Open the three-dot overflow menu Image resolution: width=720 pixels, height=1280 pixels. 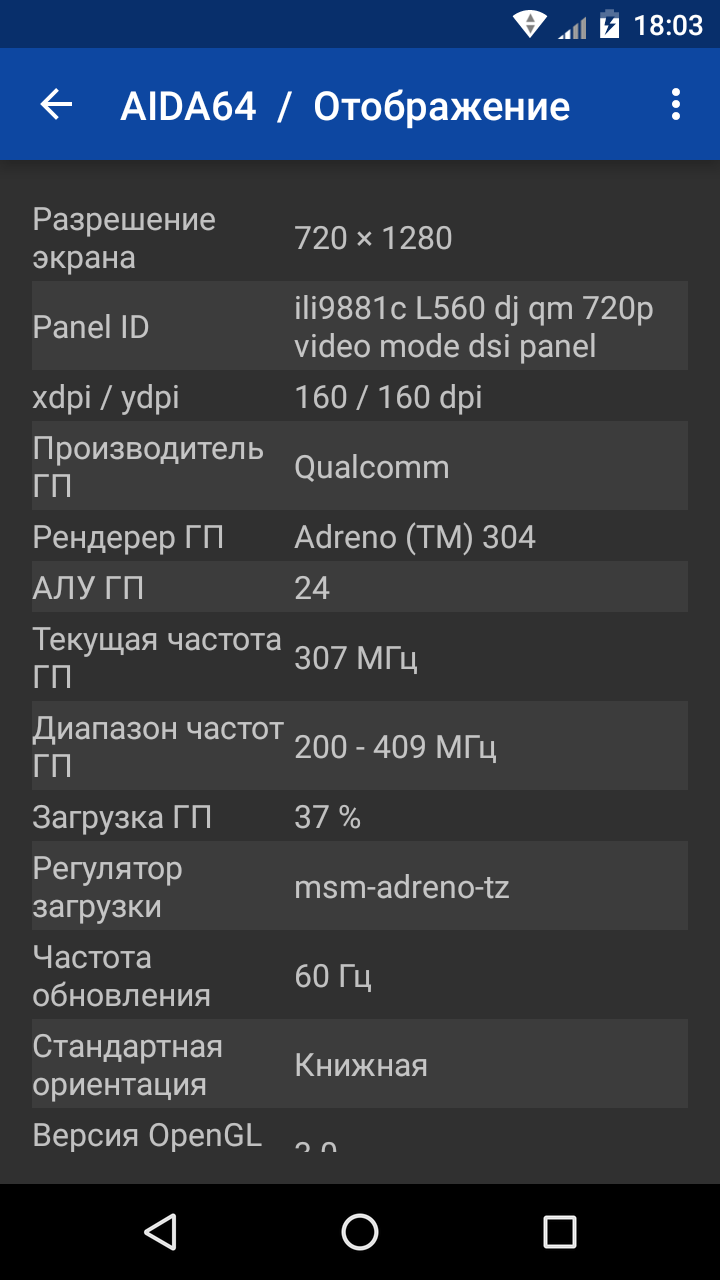click(676, 104)
